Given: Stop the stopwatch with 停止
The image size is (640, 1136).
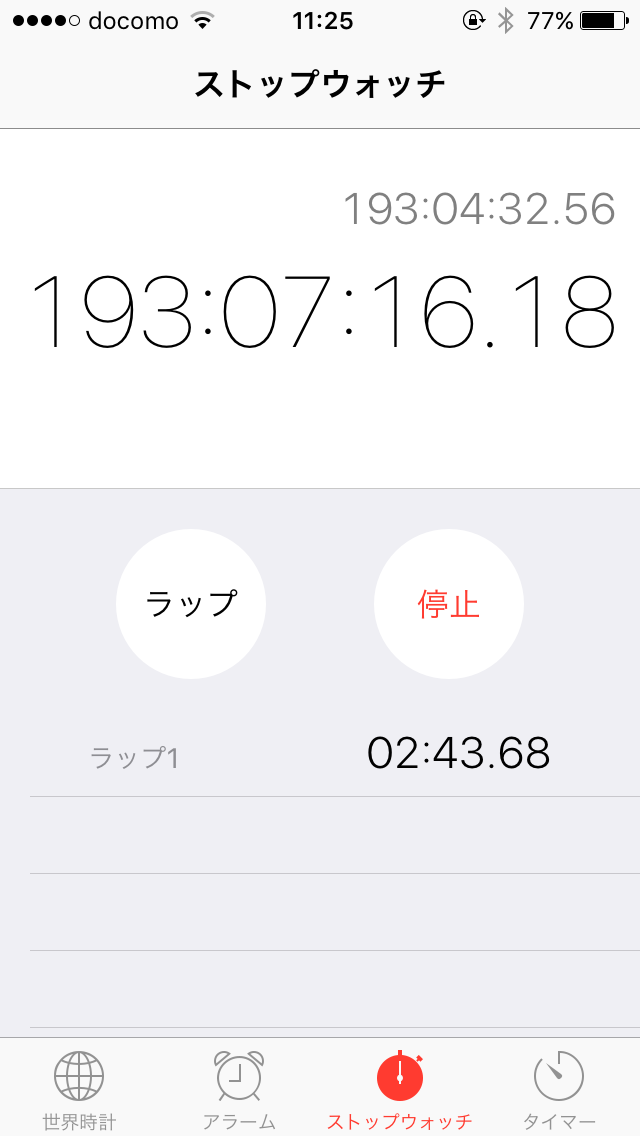Looking at the screenshot, I should 449,604.
